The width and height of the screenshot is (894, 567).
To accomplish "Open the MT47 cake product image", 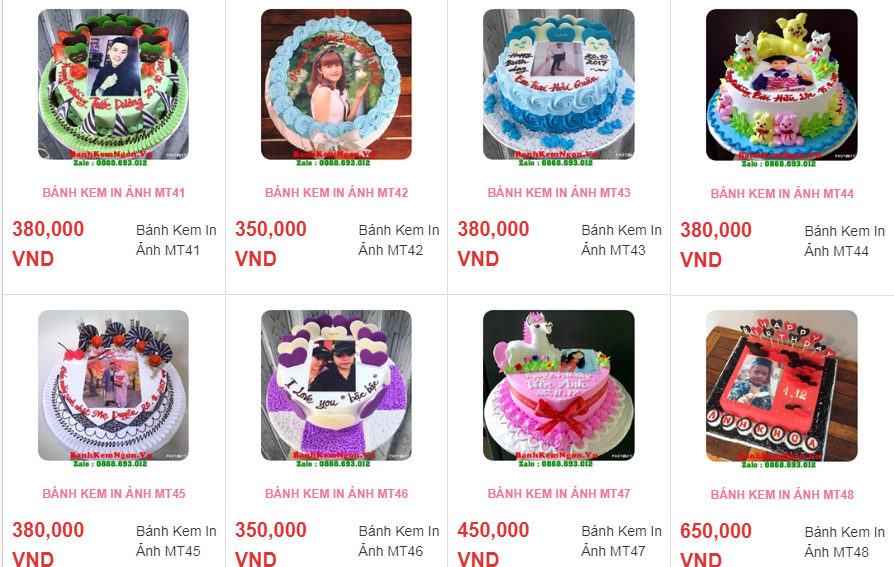I will pyautogui.click(x=558, y=386).
